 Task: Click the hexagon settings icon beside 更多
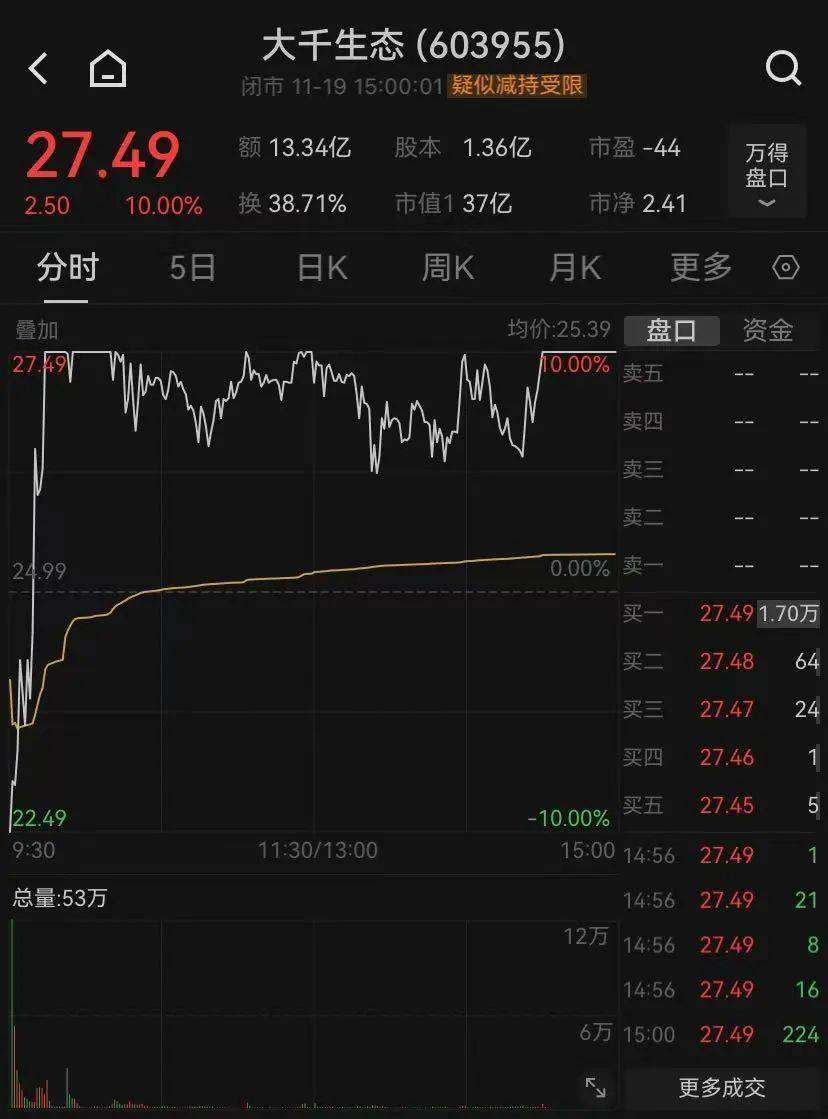[x=785, y=268]
